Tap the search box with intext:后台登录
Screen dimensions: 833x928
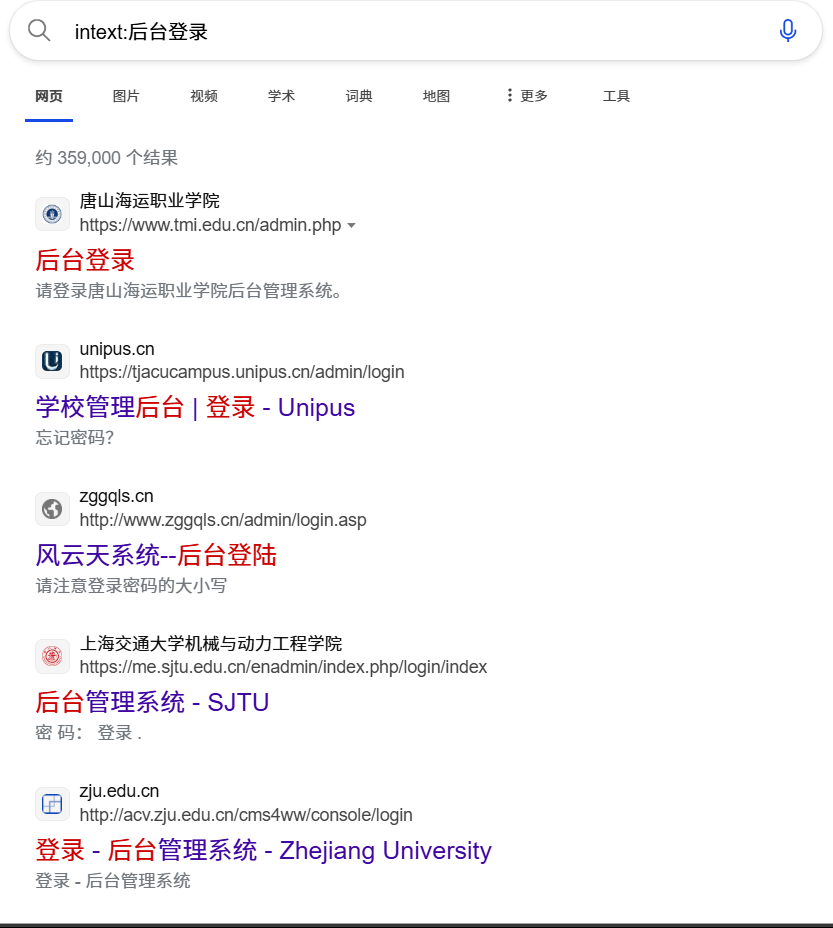pos(400,31)
